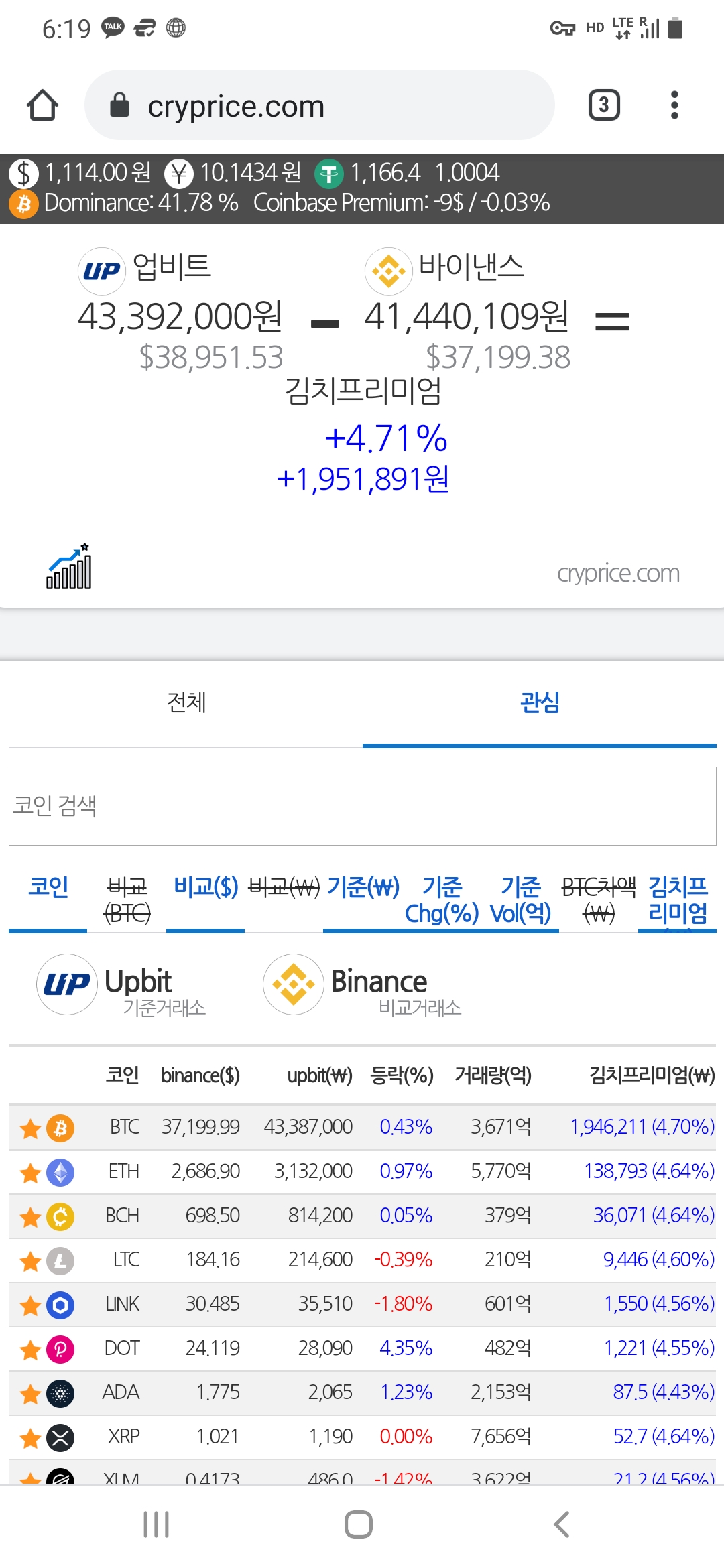Toggle the 기준 Chg(%) column
Viewport: 724px width, 1568px height.
point(442,899)
